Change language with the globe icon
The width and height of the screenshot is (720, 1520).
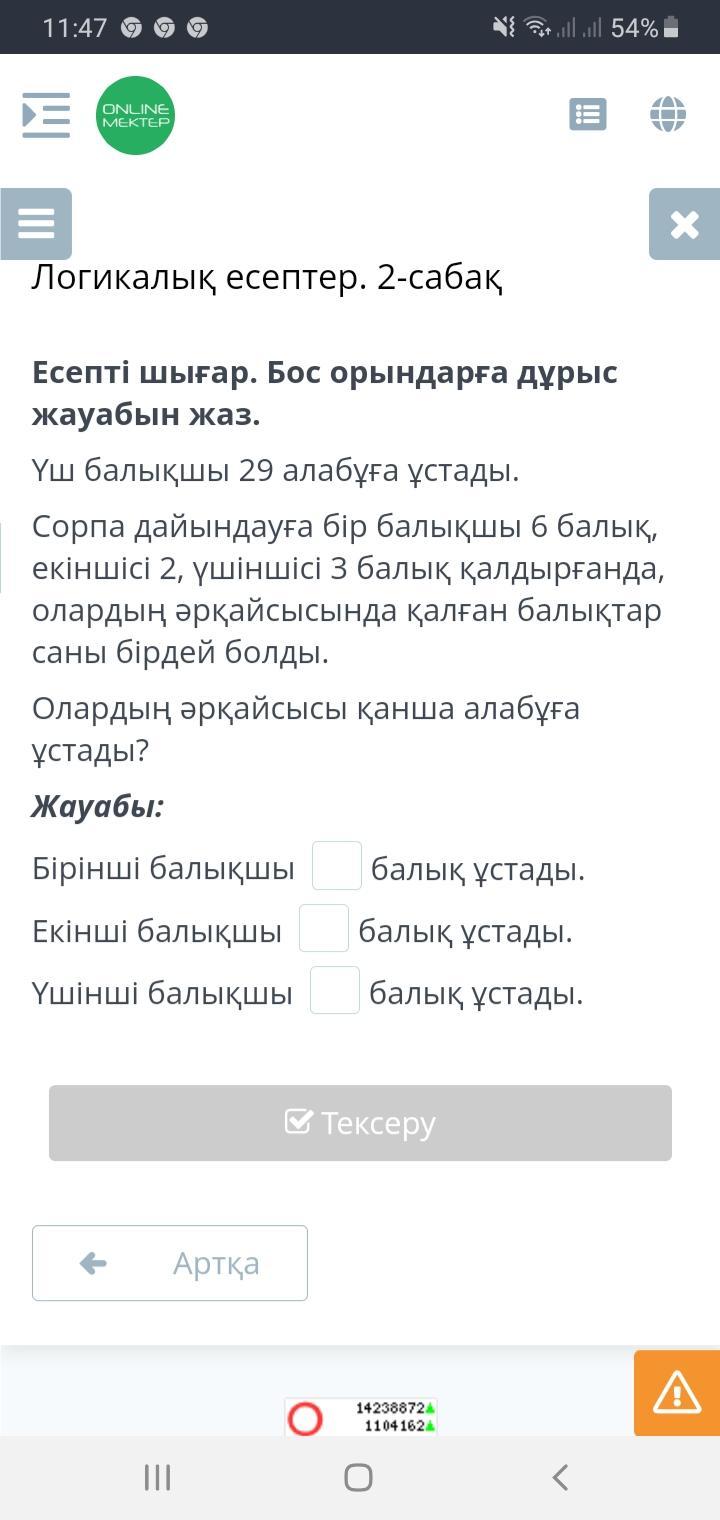point(668,114)
